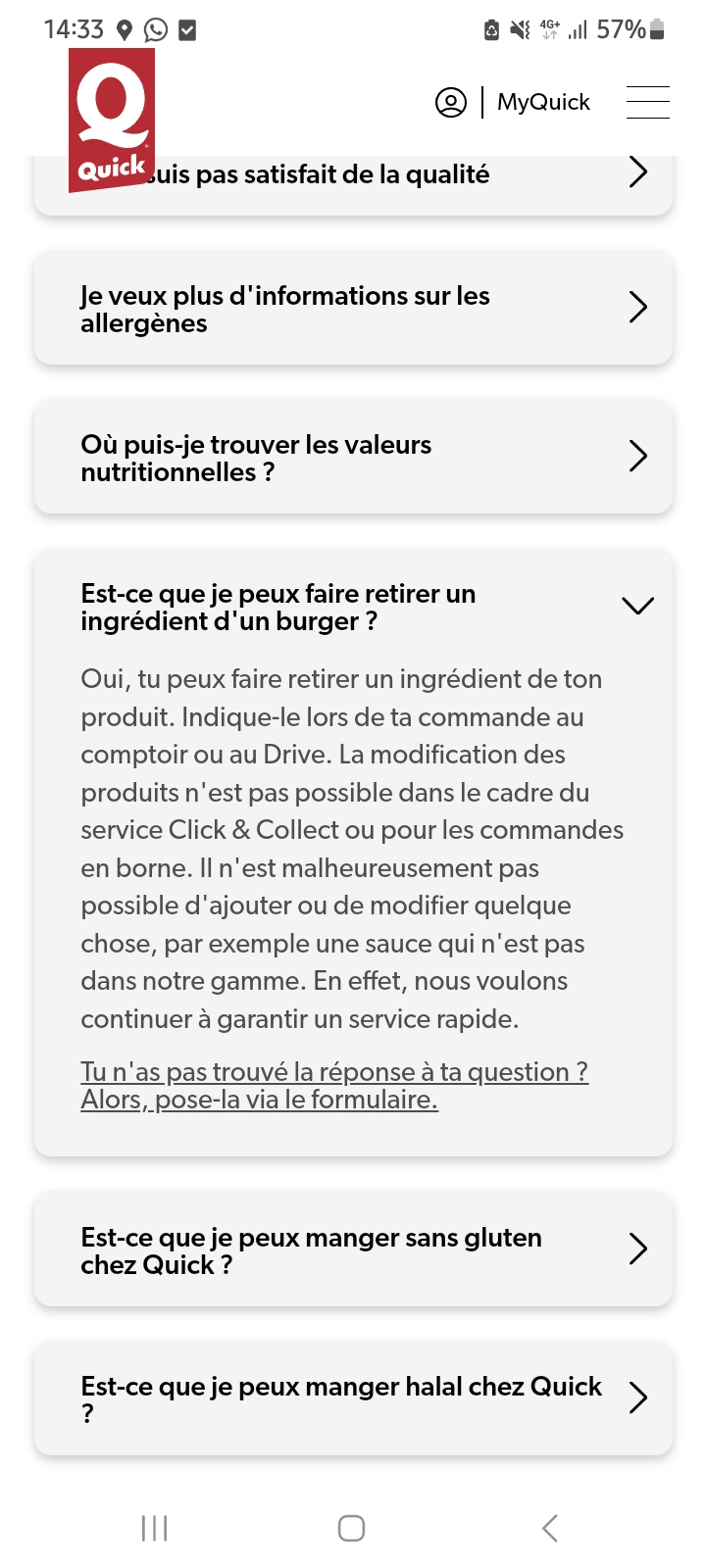Expand the allergènes information question
The height and width of the screenshot is (1568, 706).
[353, 309]
